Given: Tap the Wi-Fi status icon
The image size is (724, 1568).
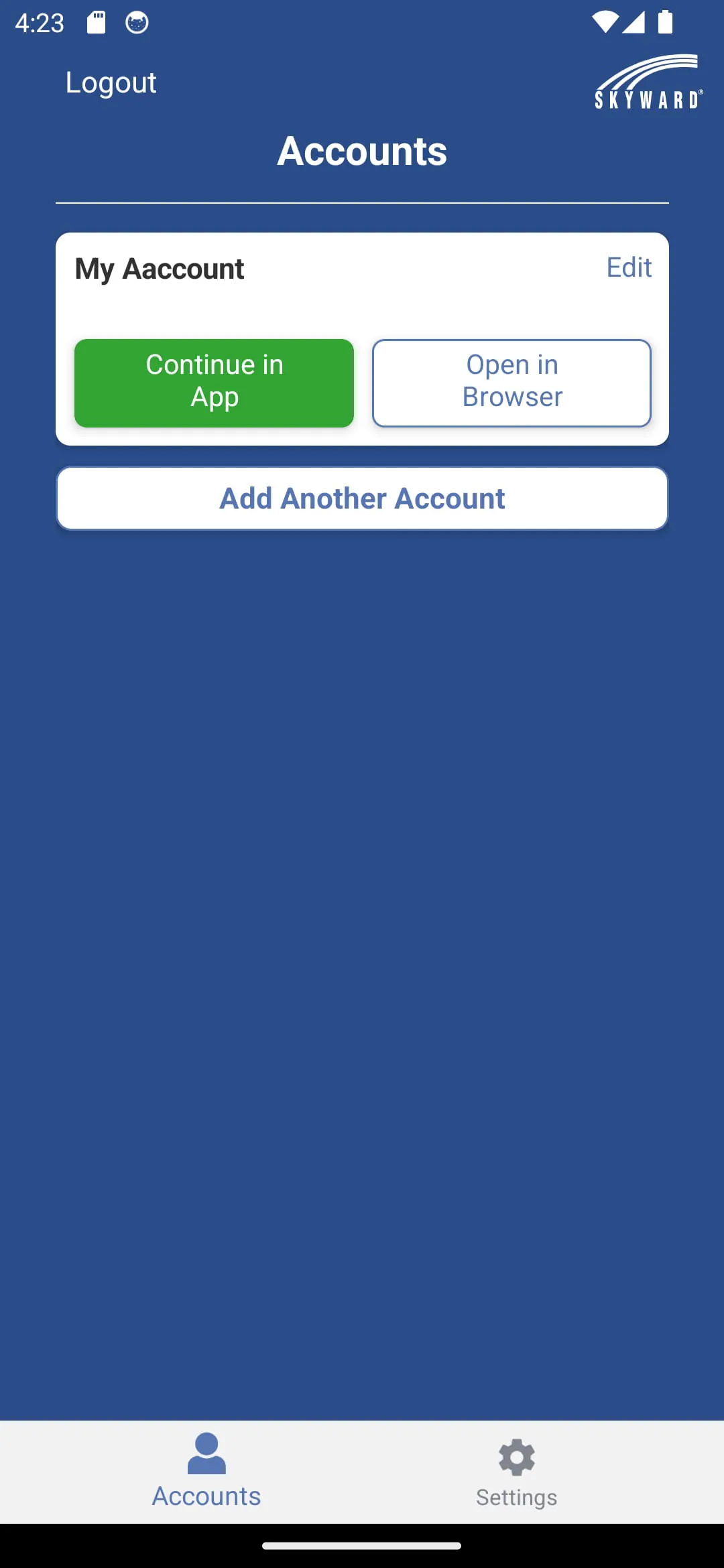Looking at the screenshot, I should click(605, 22).
